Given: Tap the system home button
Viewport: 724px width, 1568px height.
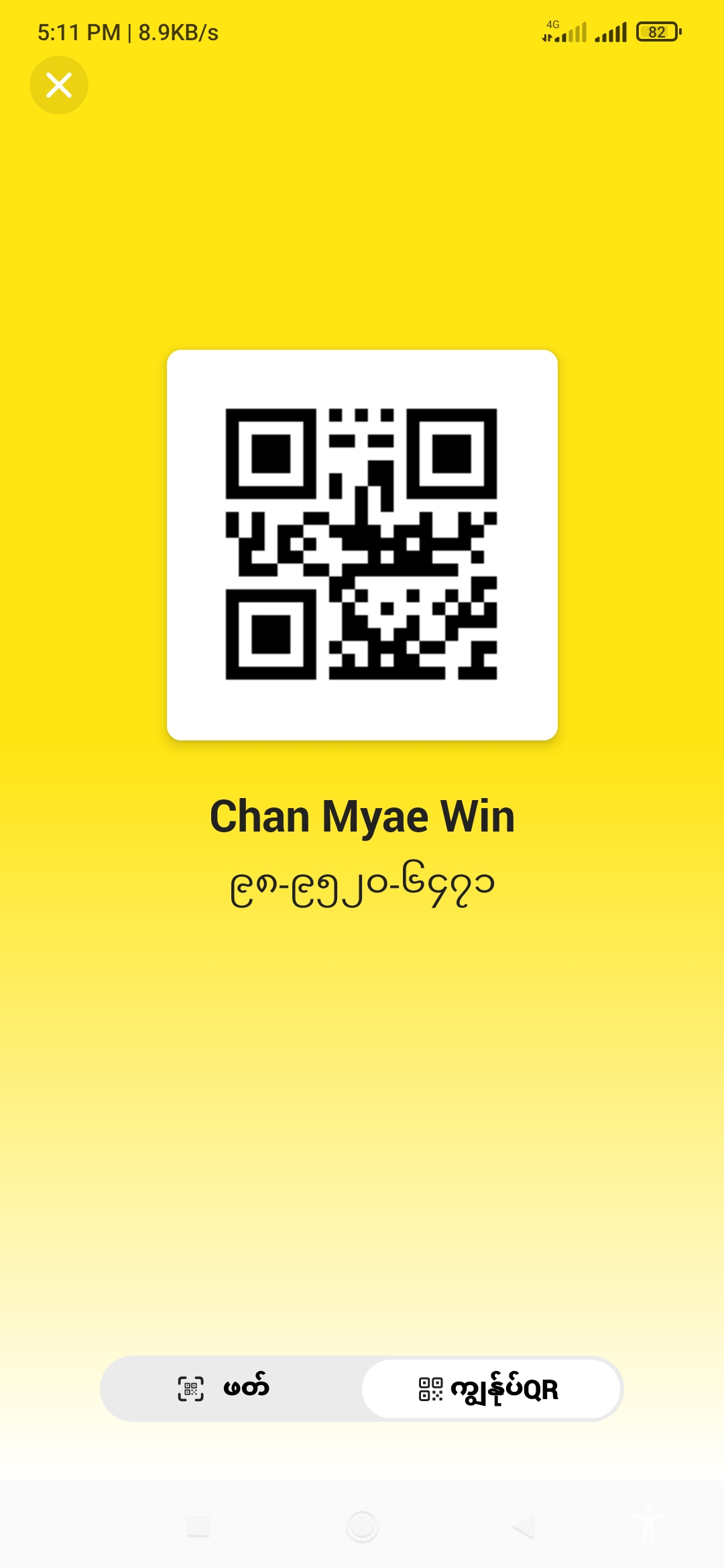Looking at the screenshot, I should pos(362,1526).
